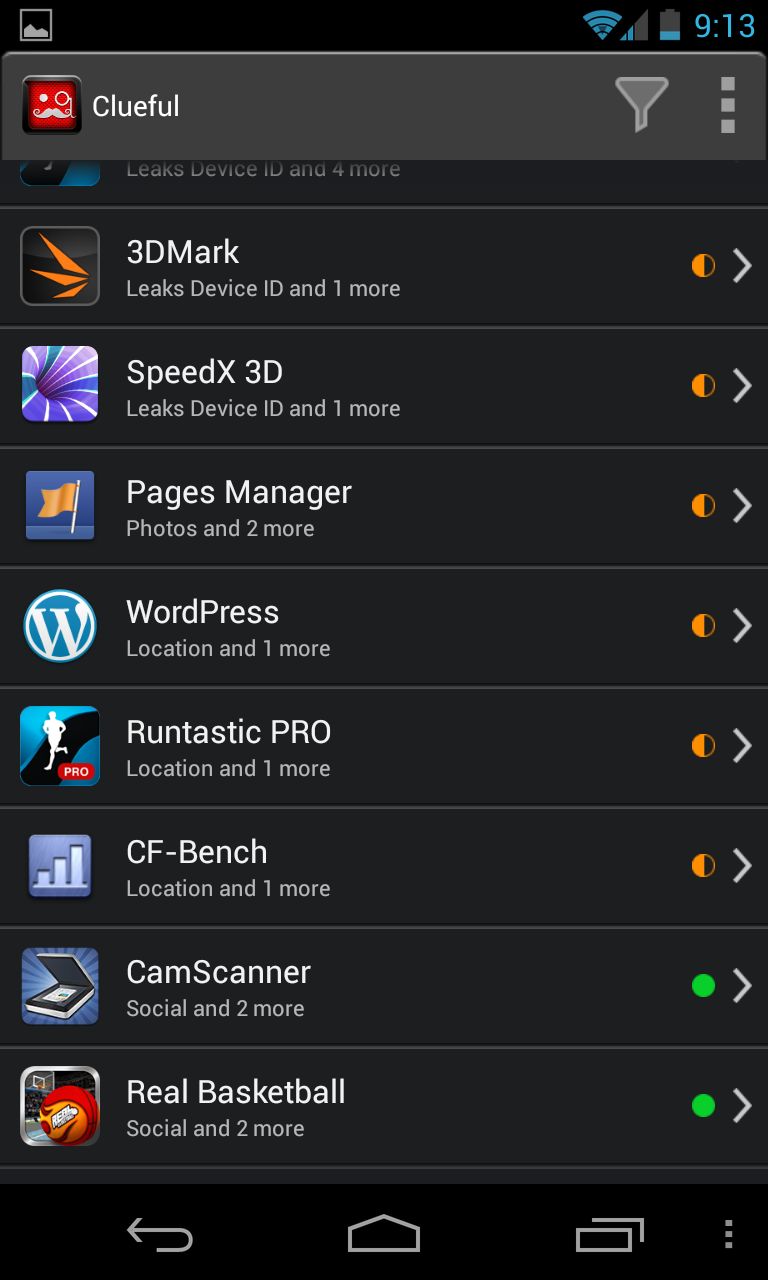Open Runtastic PRO privacy report

click(384, 747)
